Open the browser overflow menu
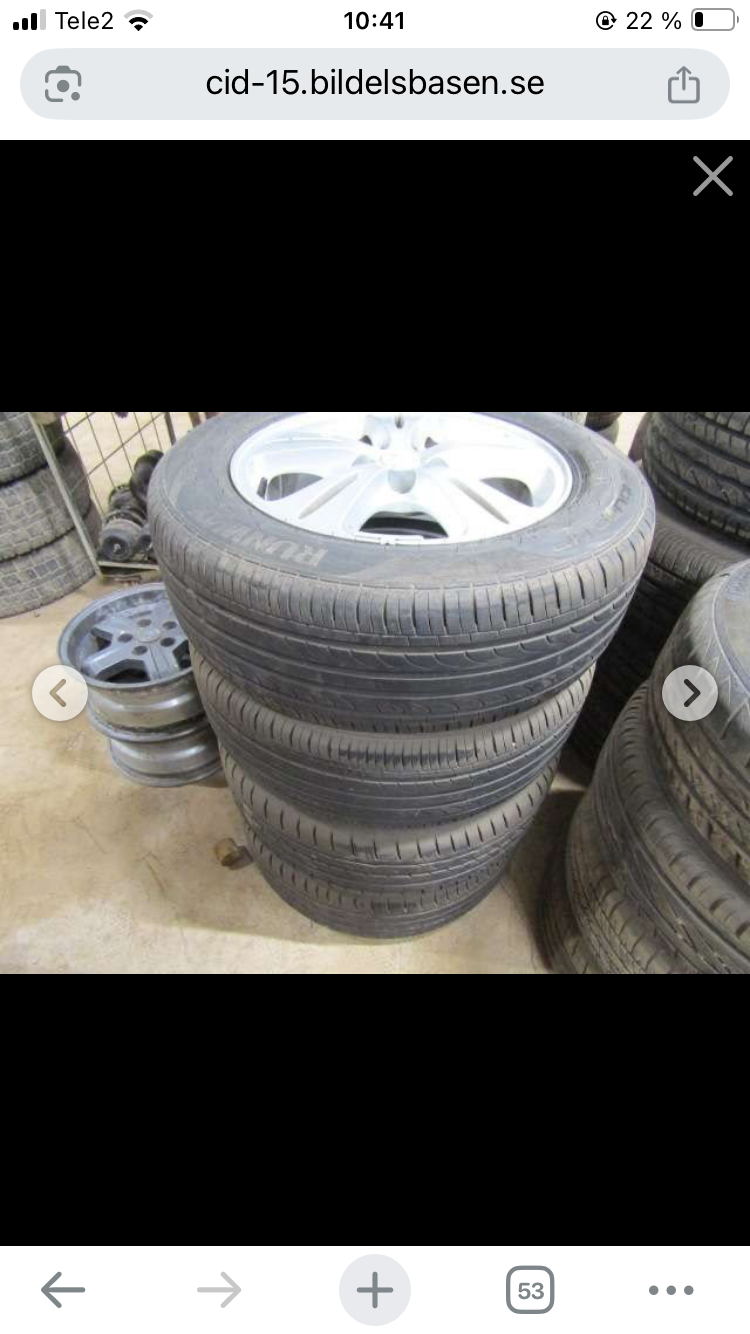Viewport: 750px width, 1334px height. tap(671, 1290)
